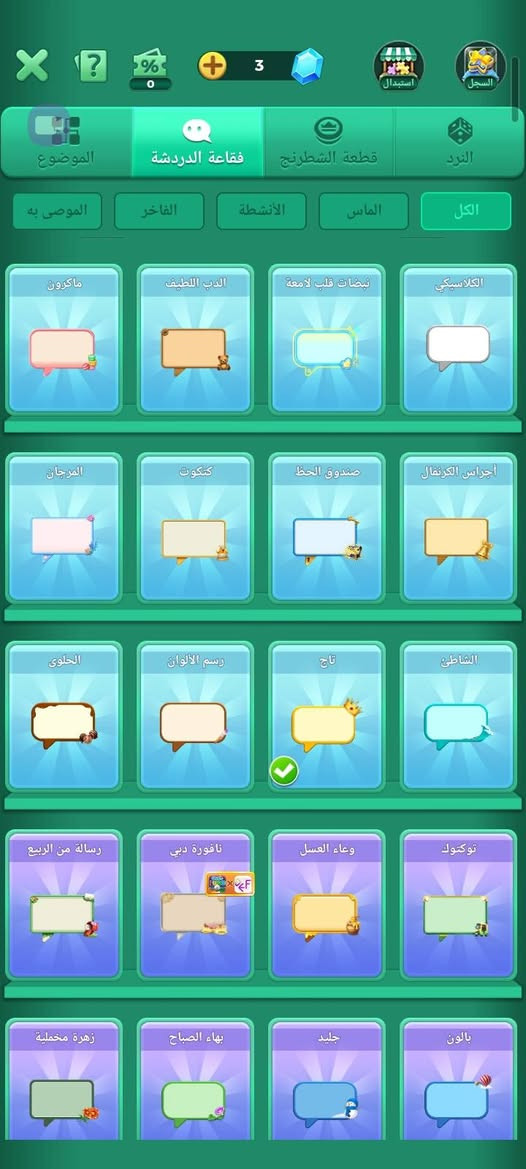Add more diamonds with plus button
Viewport: 526px width, 1169px height.
[x=212, y=66]
